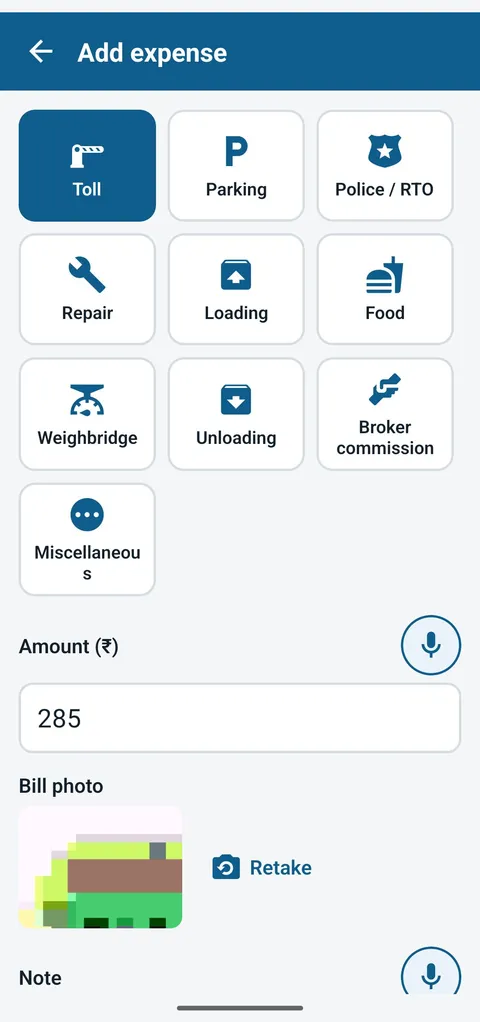Edit the amount field showing 285
The width and height of the screenshot is (480, 1022).
[240, 718]
